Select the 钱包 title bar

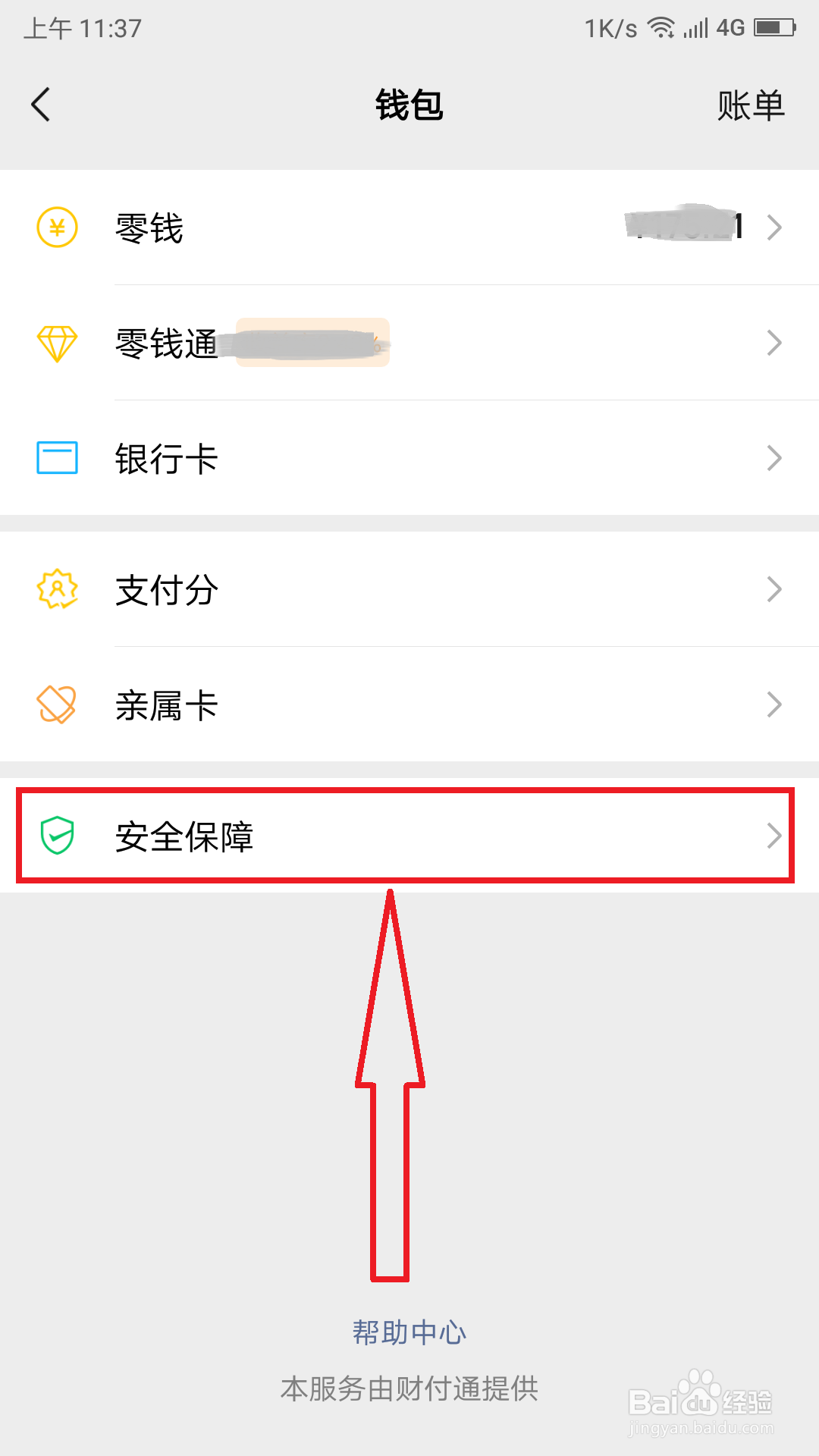click(x=409, y=105)
